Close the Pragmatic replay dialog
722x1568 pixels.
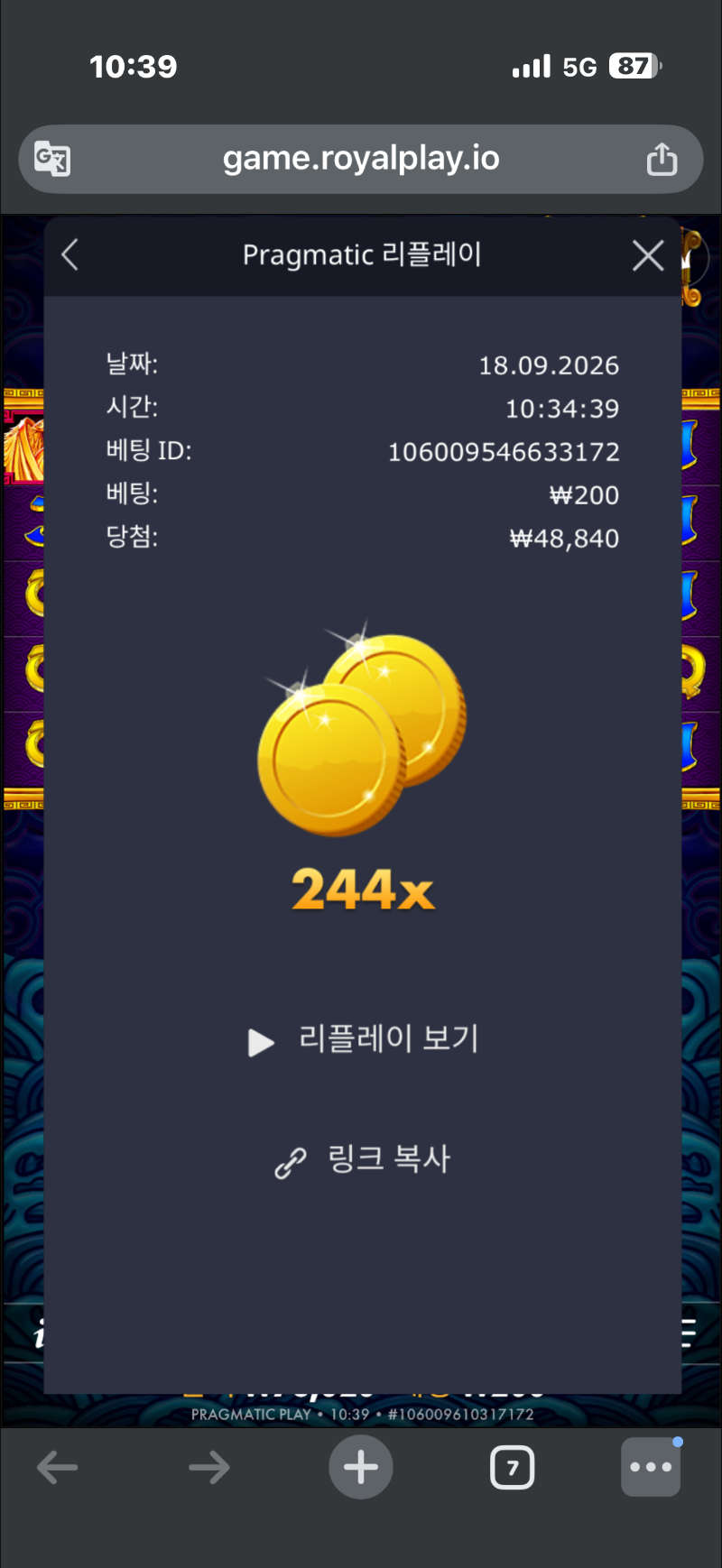(x=648, y=255)
